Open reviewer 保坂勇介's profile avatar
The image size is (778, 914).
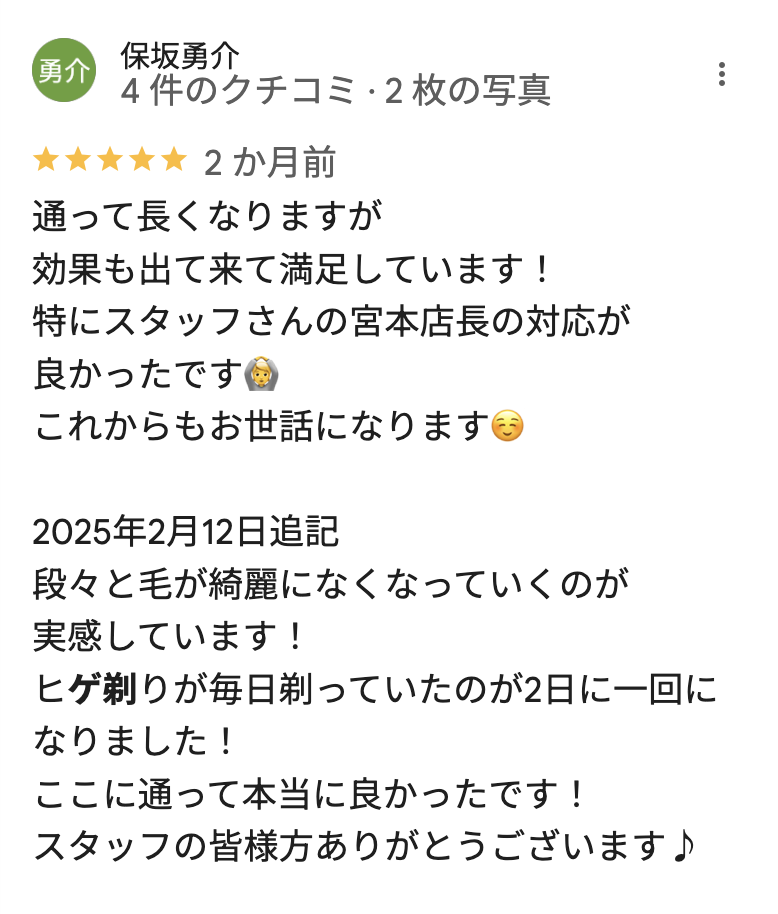click(65, 70)
